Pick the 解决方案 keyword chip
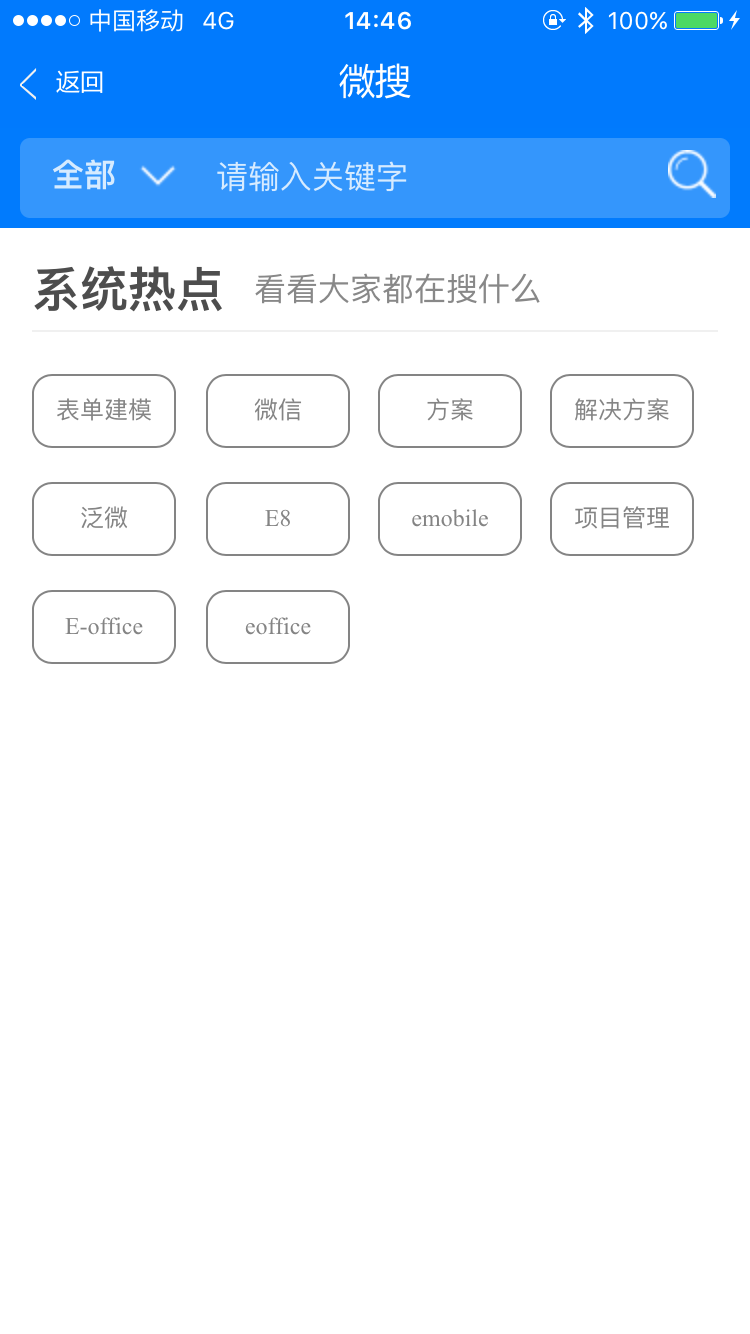This screenshot has height=1334, width=750. [622, 411]
